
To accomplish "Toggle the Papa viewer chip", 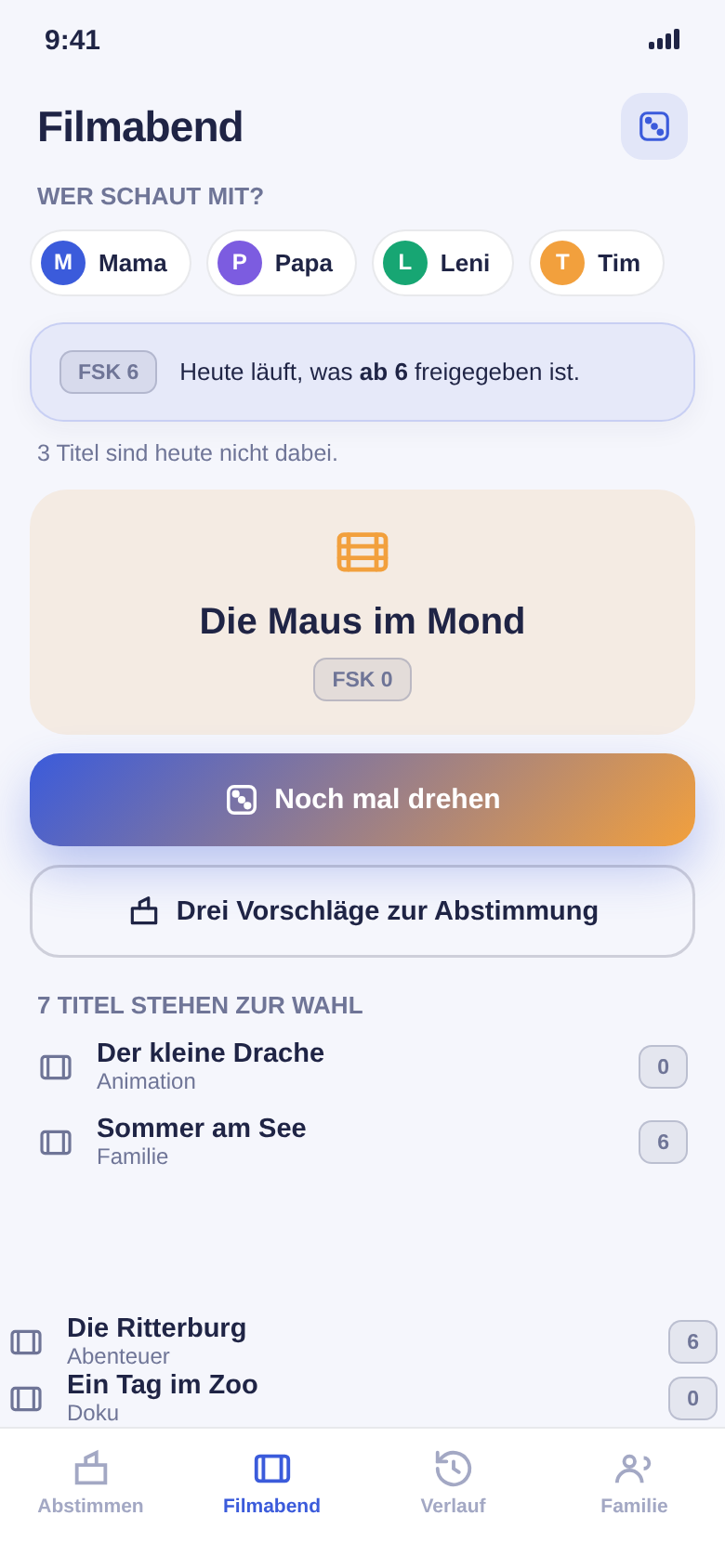I will 282,263.
